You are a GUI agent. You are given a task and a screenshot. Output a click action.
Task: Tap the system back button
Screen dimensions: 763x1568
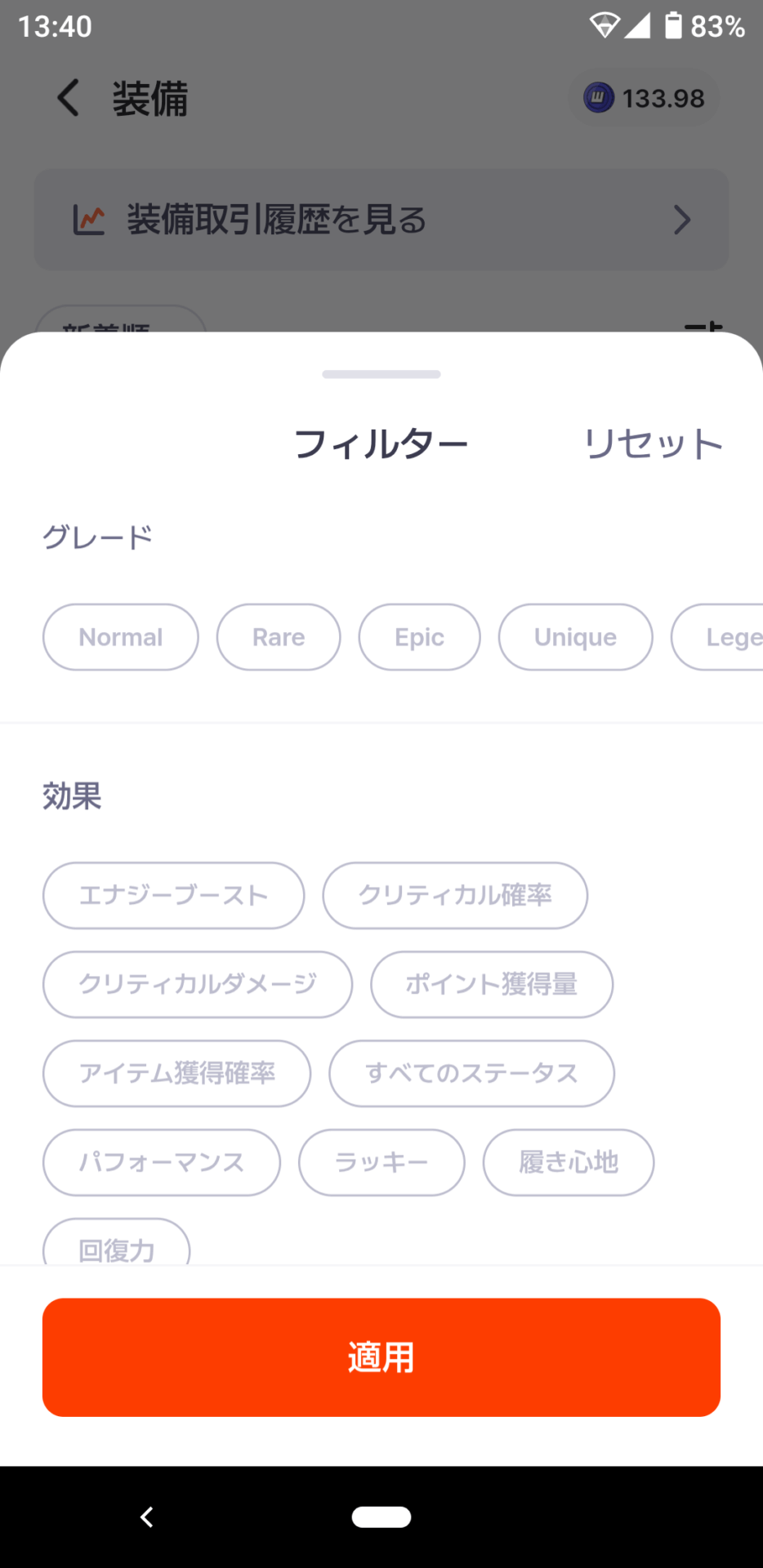147,1517
